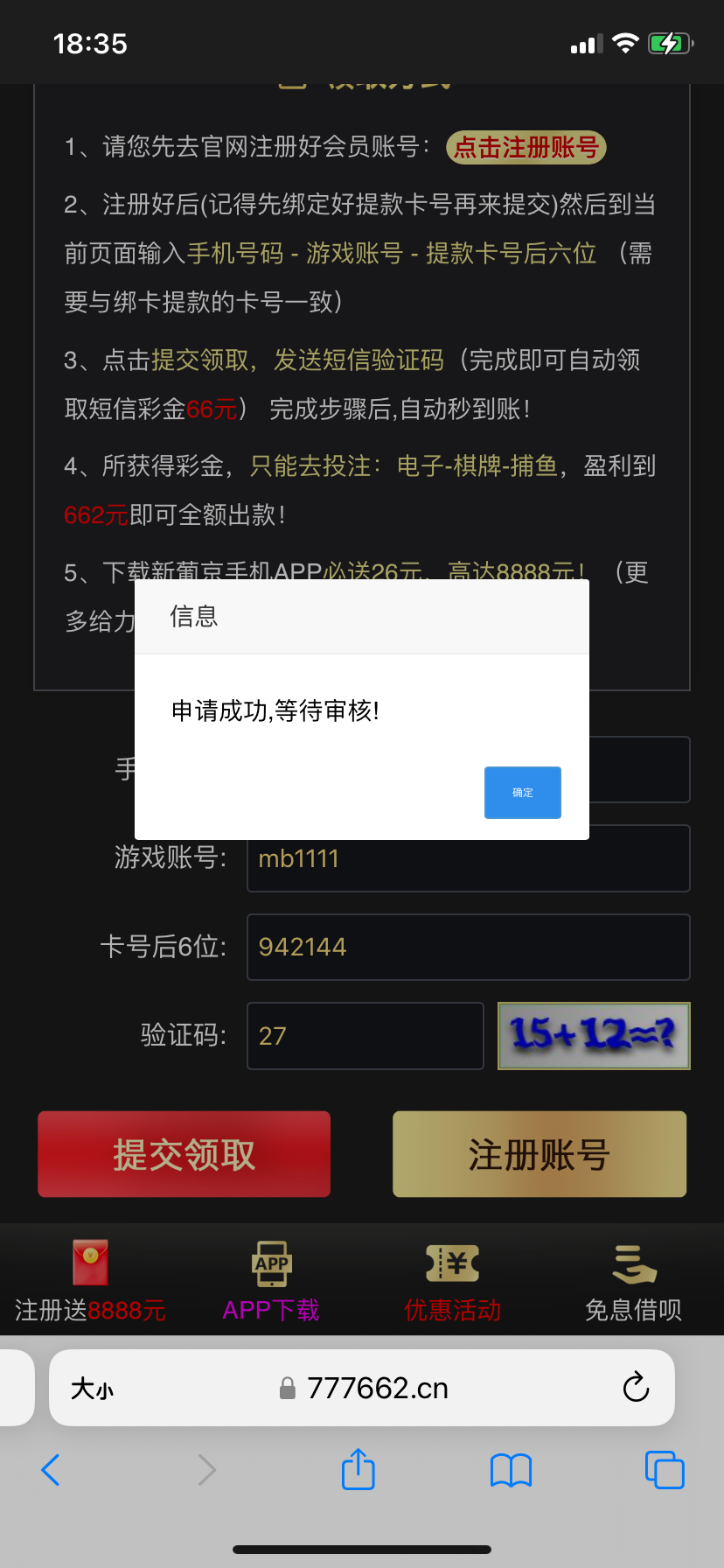Screen dimensions: 724x1568
Task: Confirm the dialog with 确定
Action: (522, 793)
